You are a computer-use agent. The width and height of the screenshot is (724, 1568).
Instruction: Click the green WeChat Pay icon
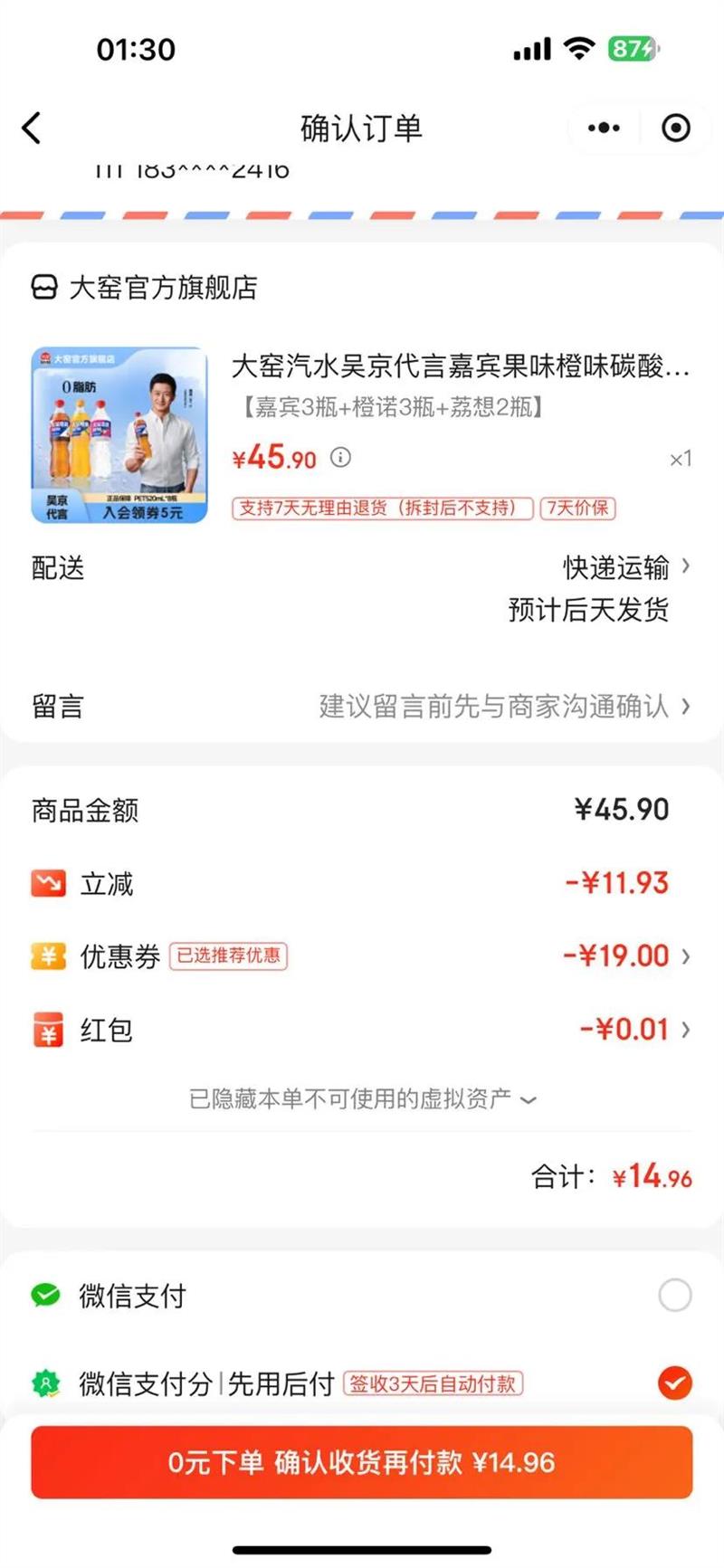click(x=47, y=1296)
